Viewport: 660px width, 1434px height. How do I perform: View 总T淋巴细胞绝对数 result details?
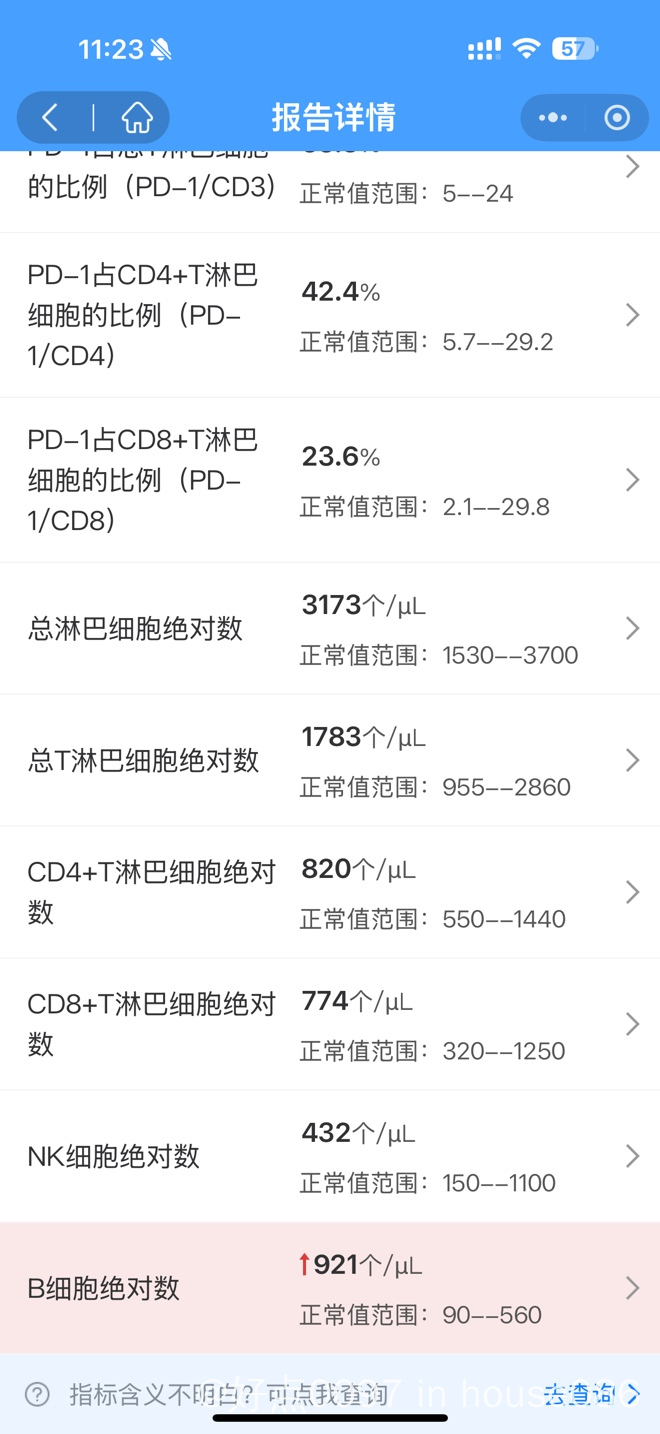[330, 761]
